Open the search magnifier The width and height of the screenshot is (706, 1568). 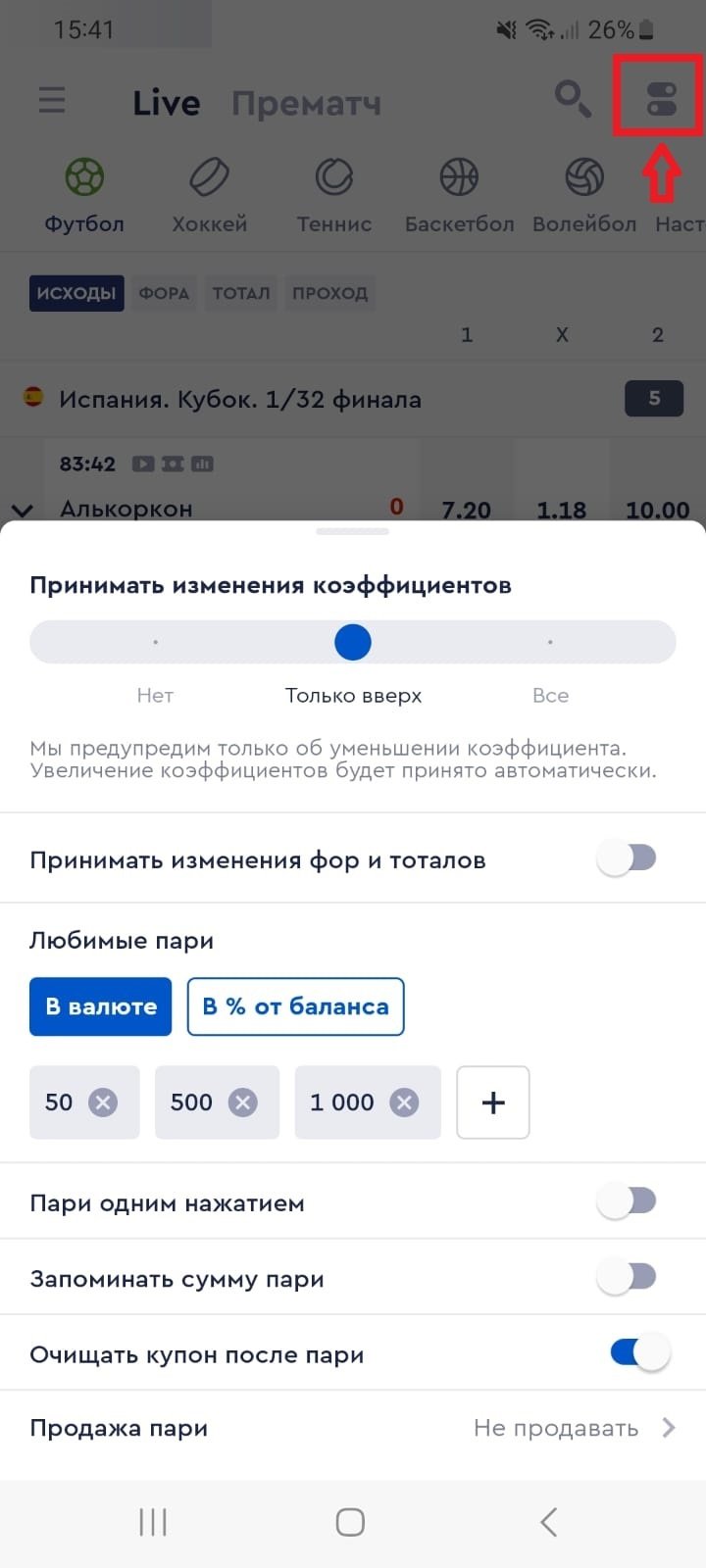pos(572,99)
